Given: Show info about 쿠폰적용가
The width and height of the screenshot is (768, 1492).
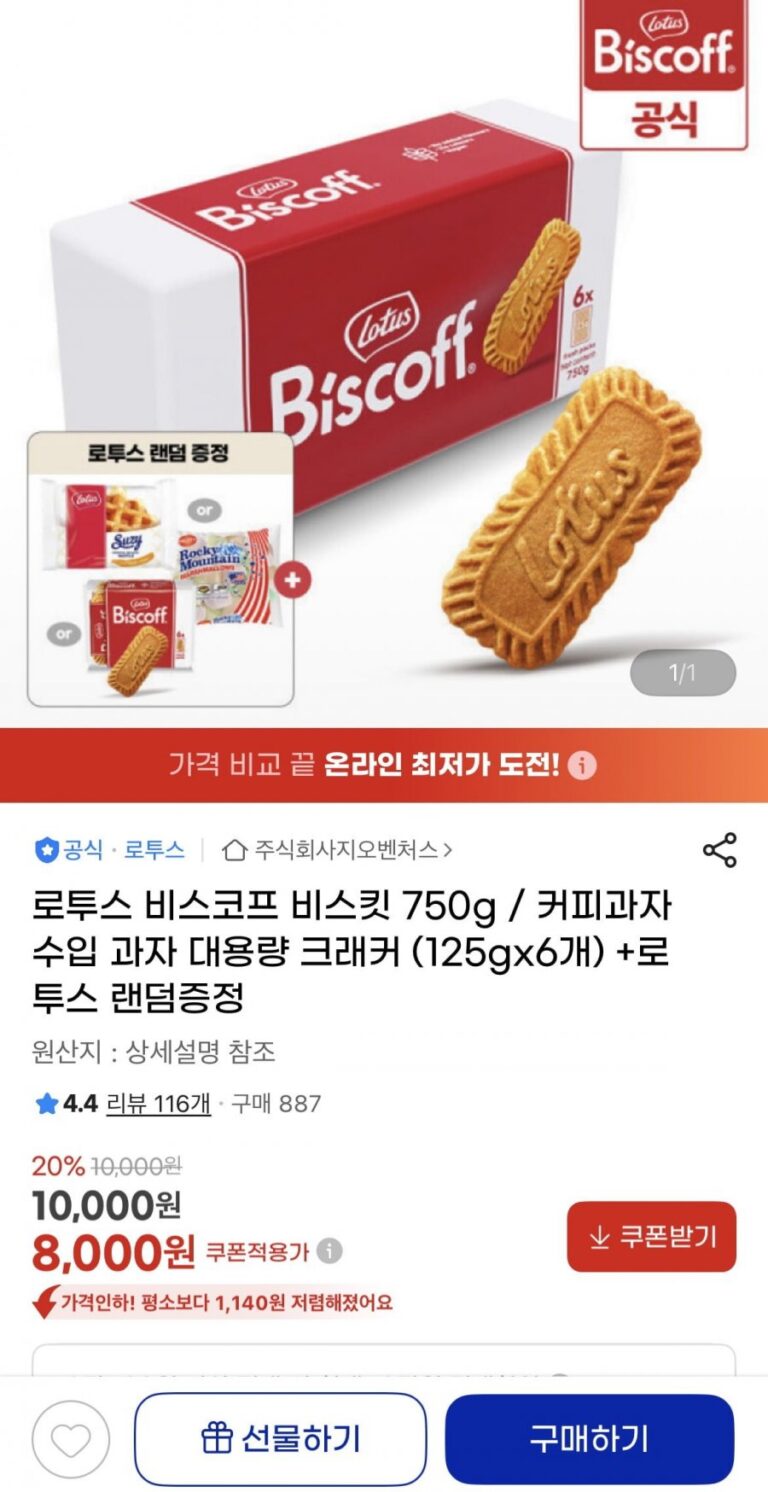Looking at the screenshot, I should (329, 1251).
